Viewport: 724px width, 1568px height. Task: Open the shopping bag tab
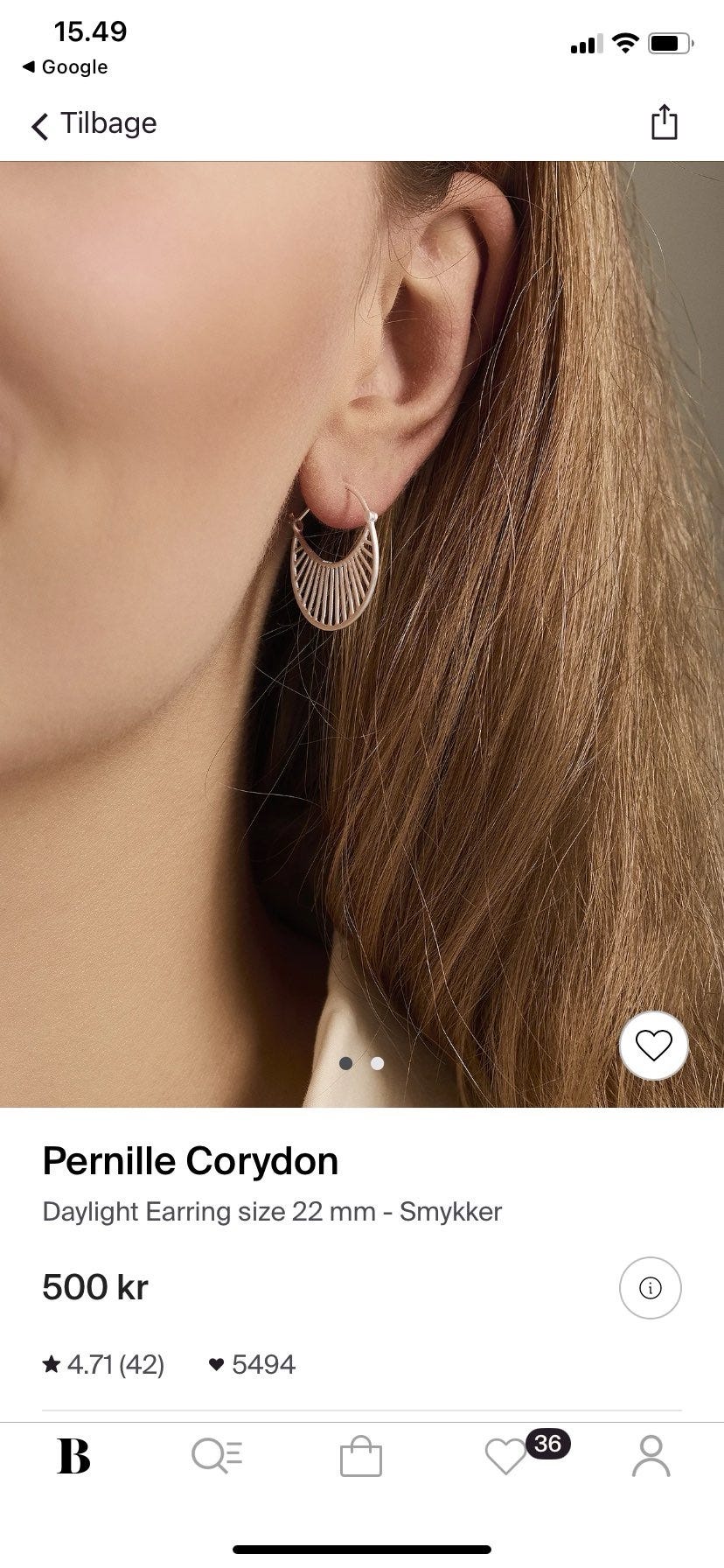point(361,1457)
